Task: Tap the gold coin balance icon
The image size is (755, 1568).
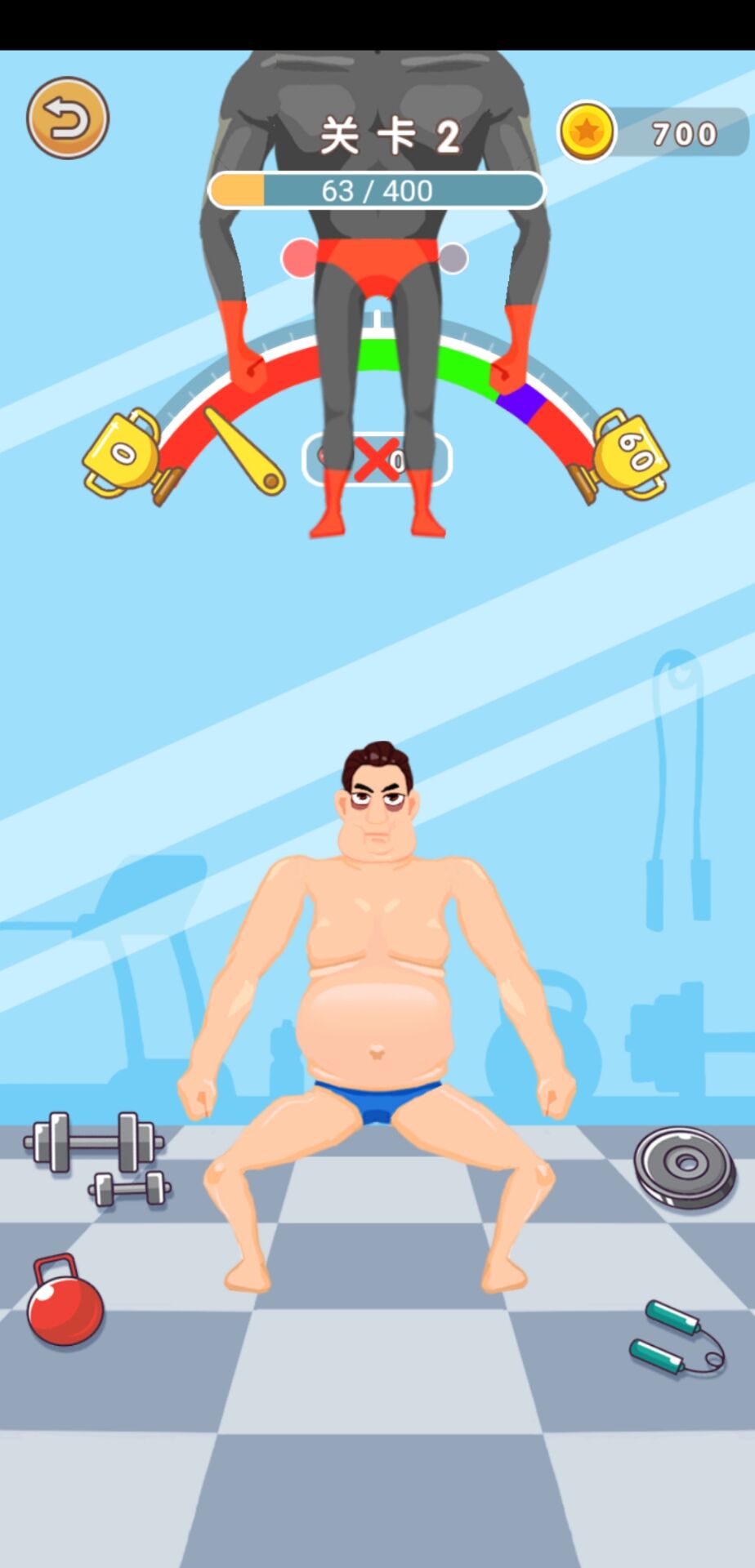Action: [587, 131]
